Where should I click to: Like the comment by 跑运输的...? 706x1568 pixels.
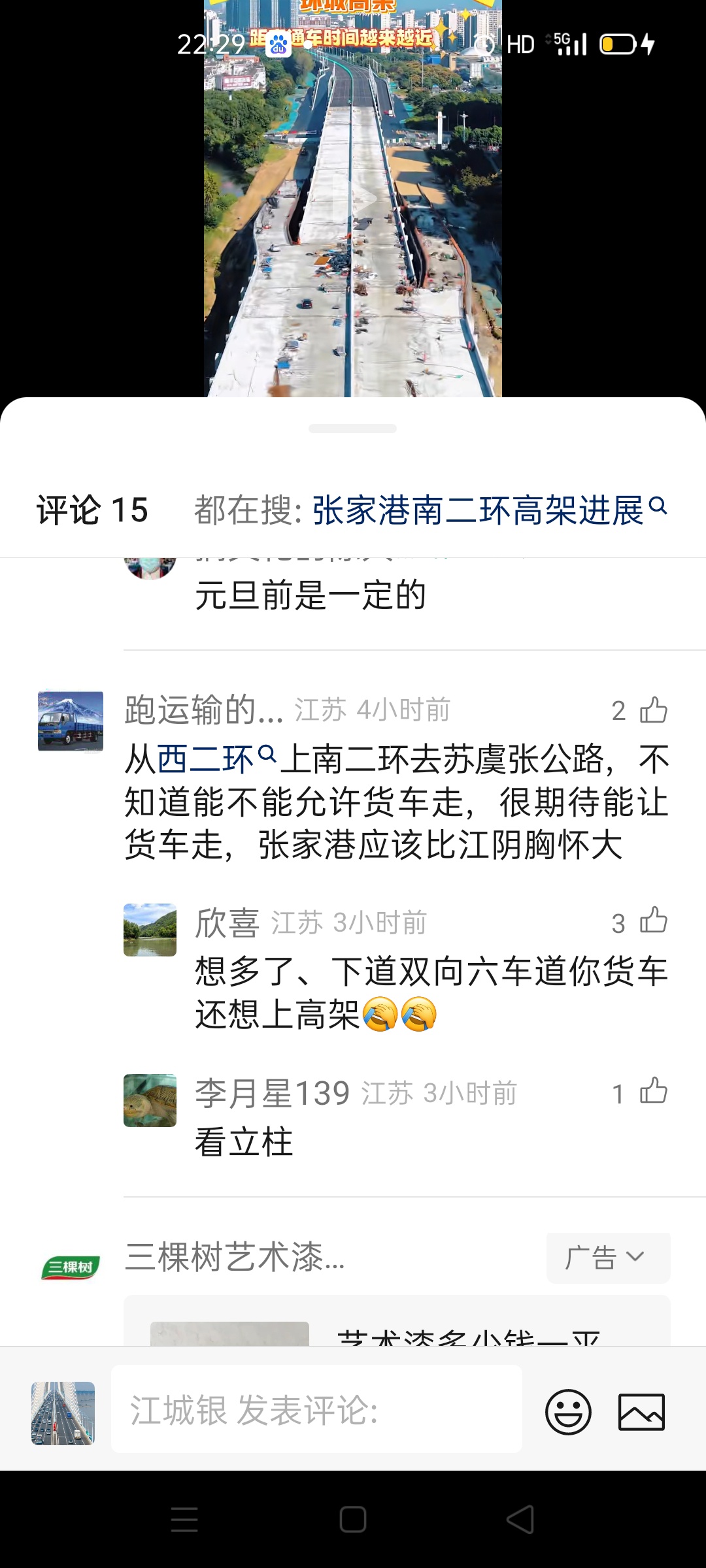(653, 710)
